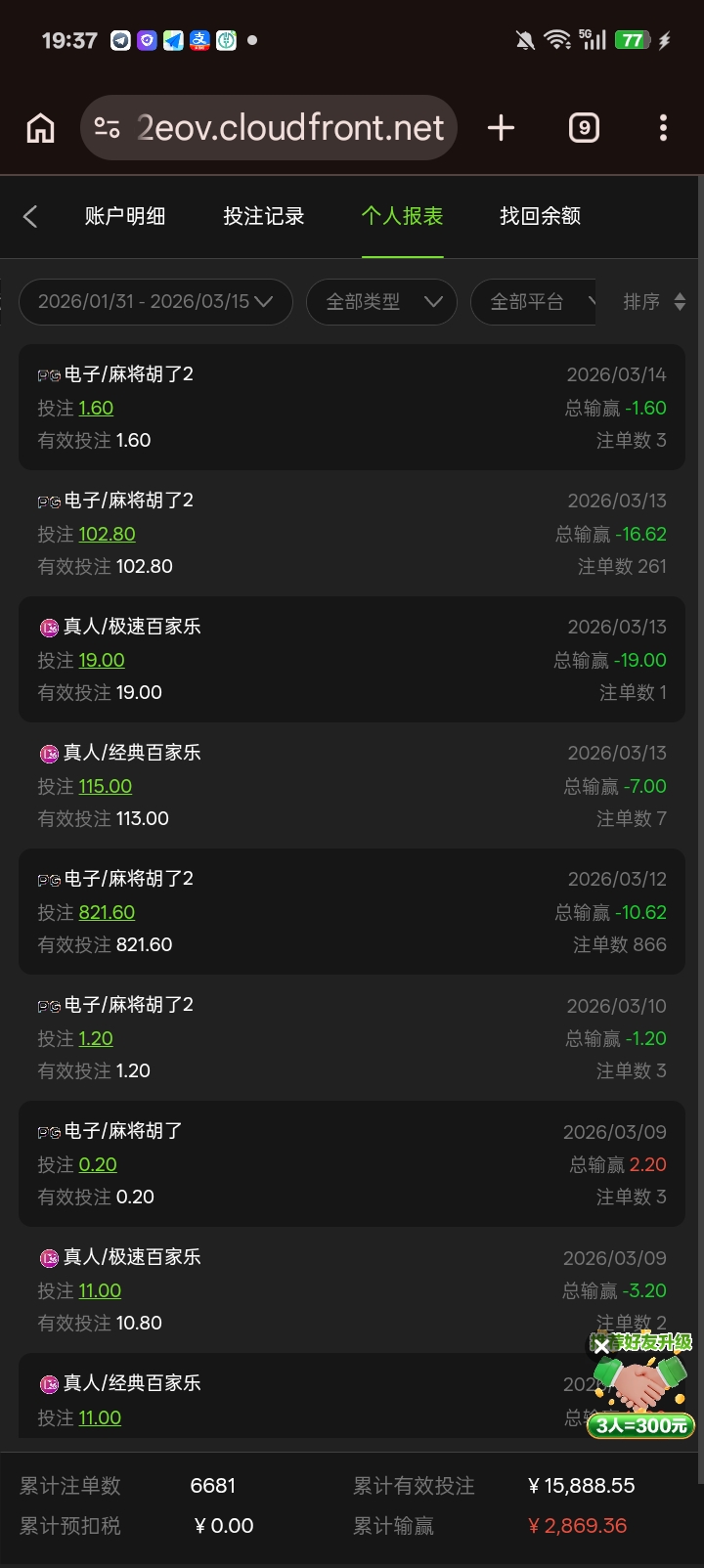Image resolution: width=704 pixels, height=1568 pixels.
Task: Expand the 全部类型 dropdown
Action: pos(381,302)
